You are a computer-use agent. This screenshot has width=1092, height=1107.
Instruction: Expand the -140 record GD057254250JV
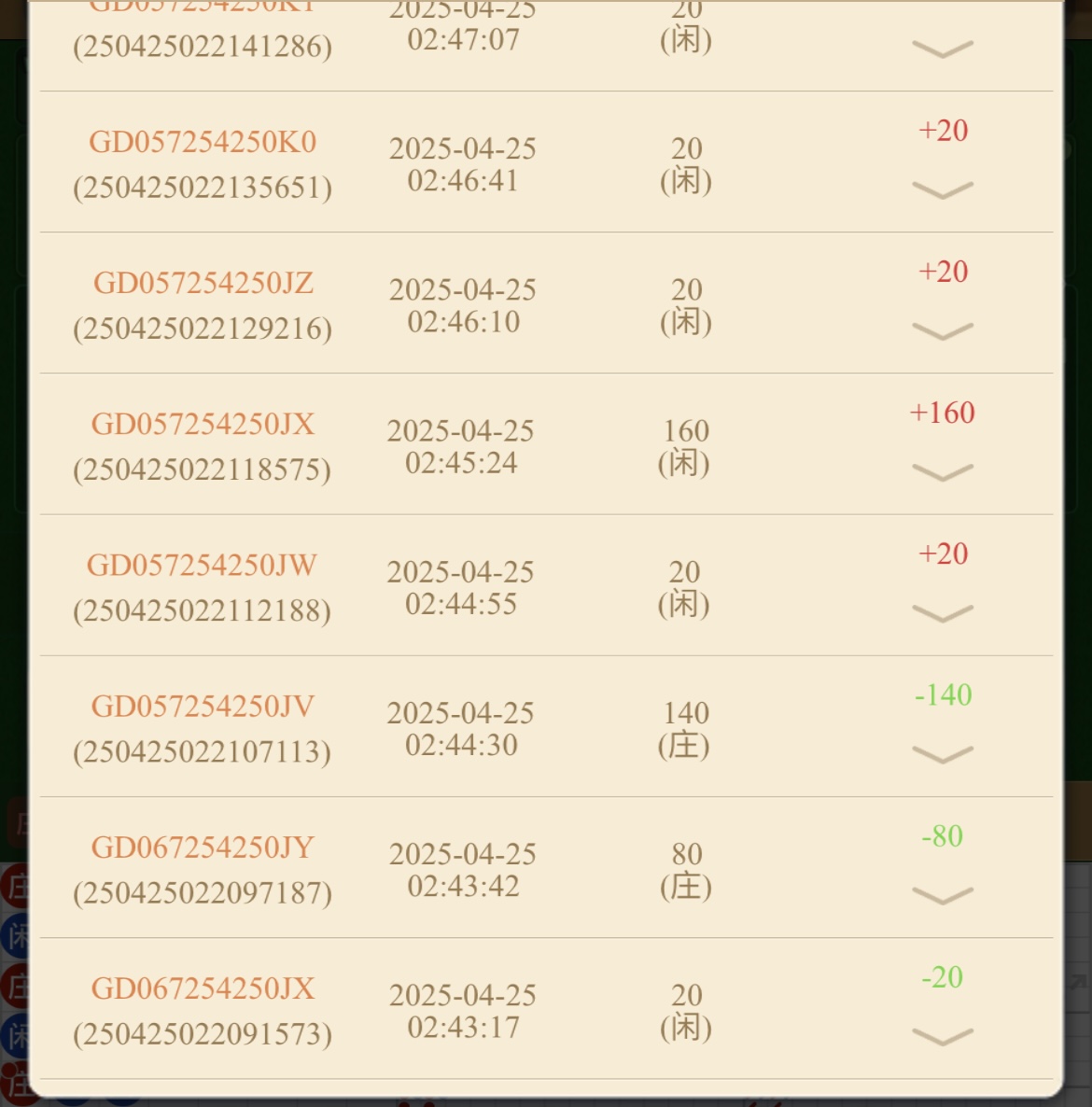coord(942,754)
